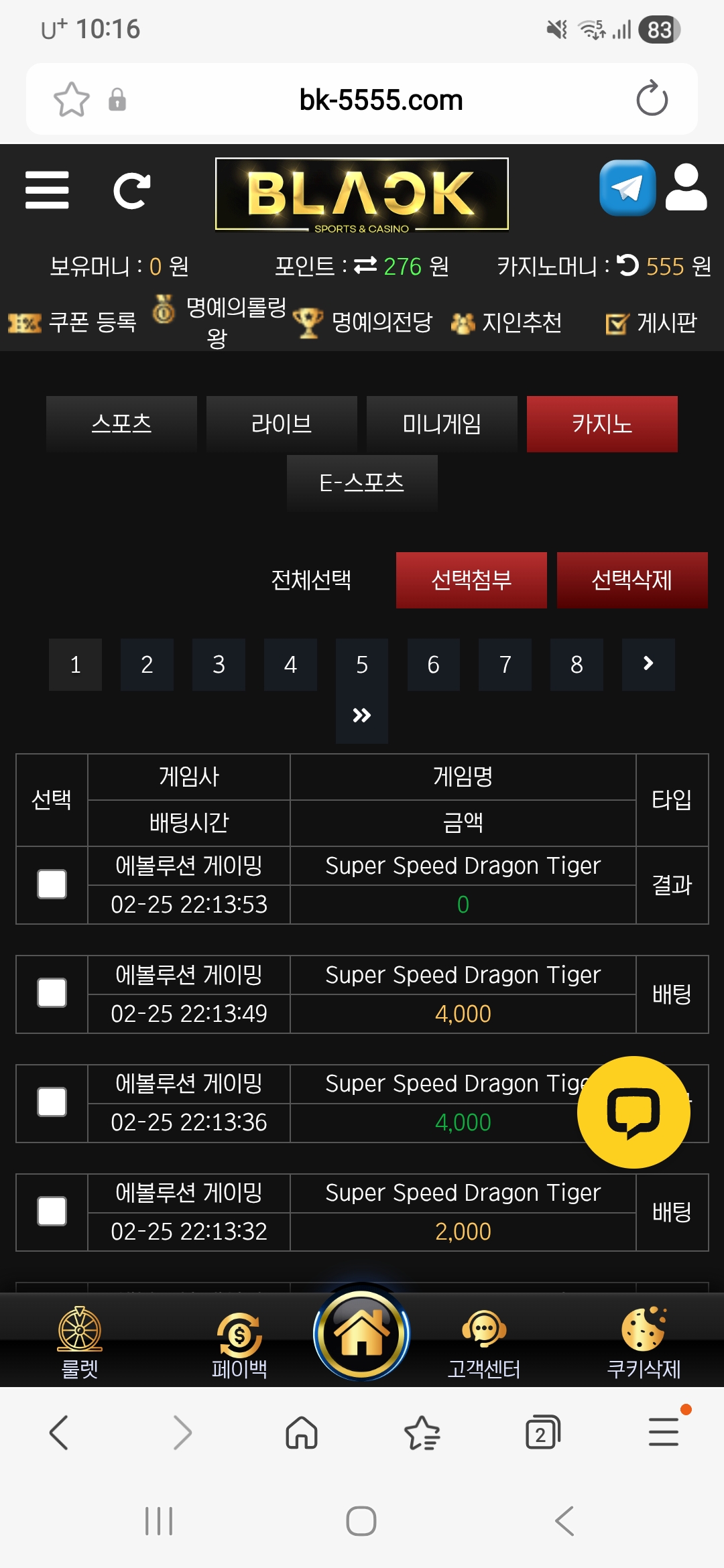The image size is (724, 1568).
Task: Open page 5 in pagination
Action: pos(361,664)
